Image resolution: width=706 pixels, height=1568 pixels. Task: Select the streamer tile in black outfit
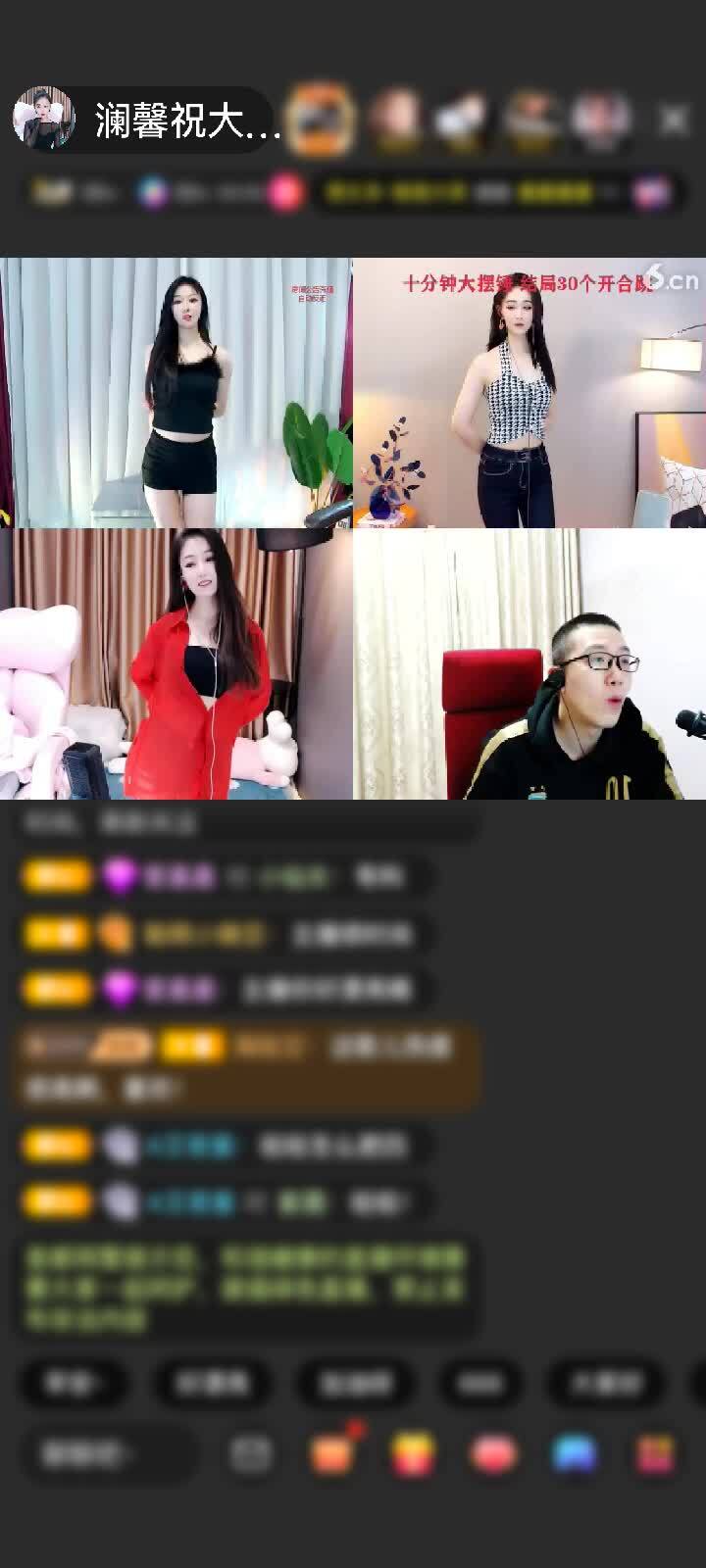click(x=176, y=392)
